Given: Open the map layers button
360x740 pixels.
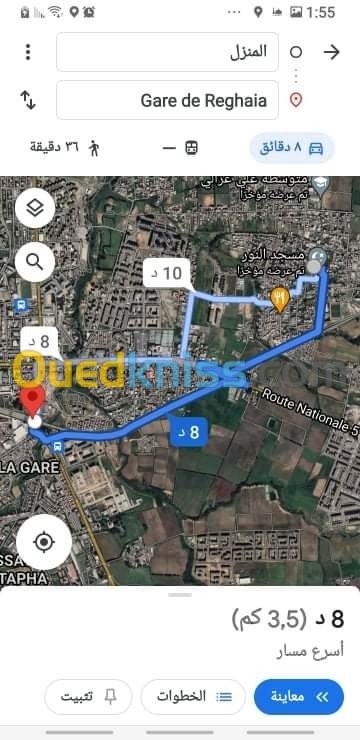Looking at the screenshot, I should point(35,208).
